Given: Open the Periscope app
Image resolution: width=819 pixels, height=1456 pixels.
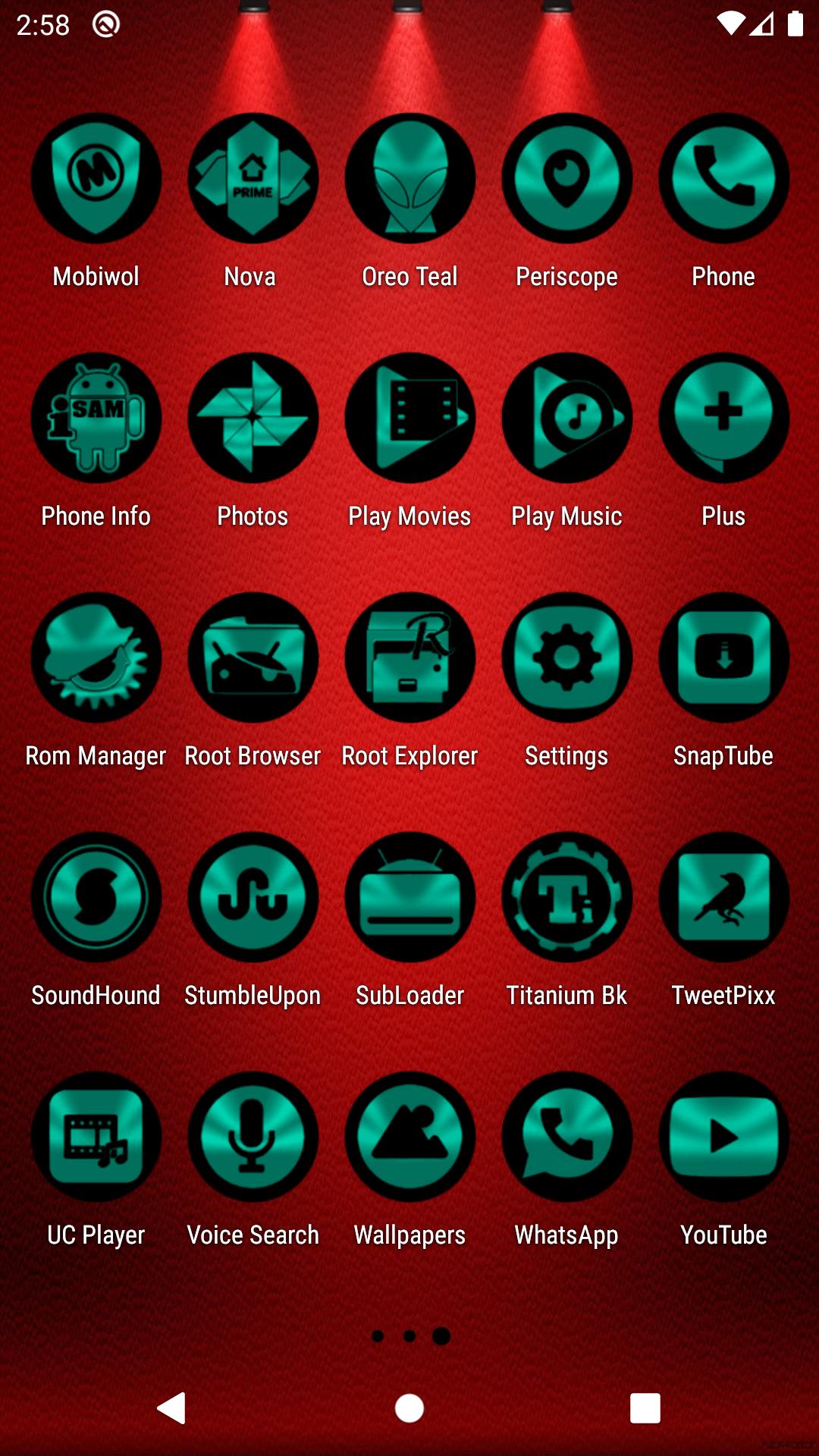Looking at the screenshot, I should tap(566, 179).
